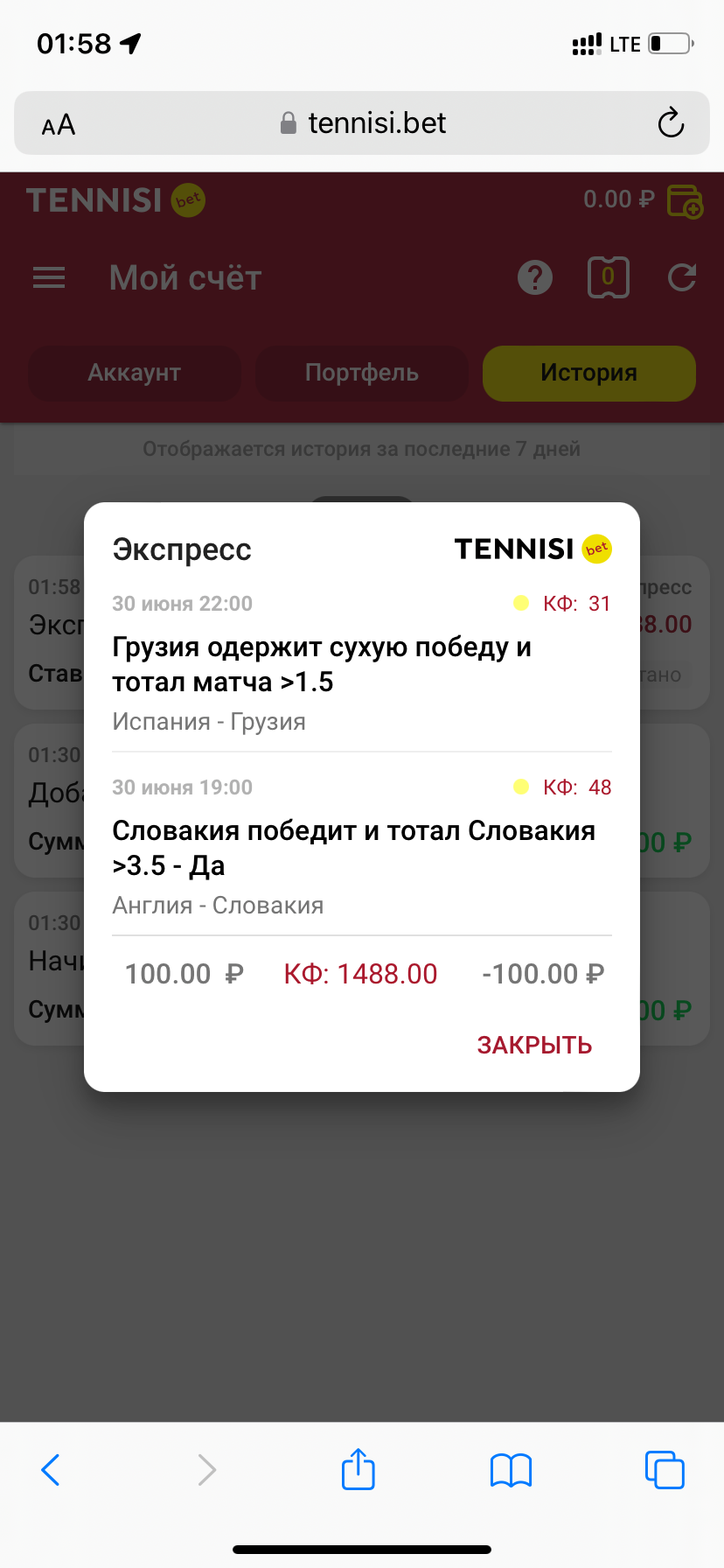This screenshot has height=1568, width=724.
Task: Close the Экспресс bet details dialog
Action: [534, 1045]
